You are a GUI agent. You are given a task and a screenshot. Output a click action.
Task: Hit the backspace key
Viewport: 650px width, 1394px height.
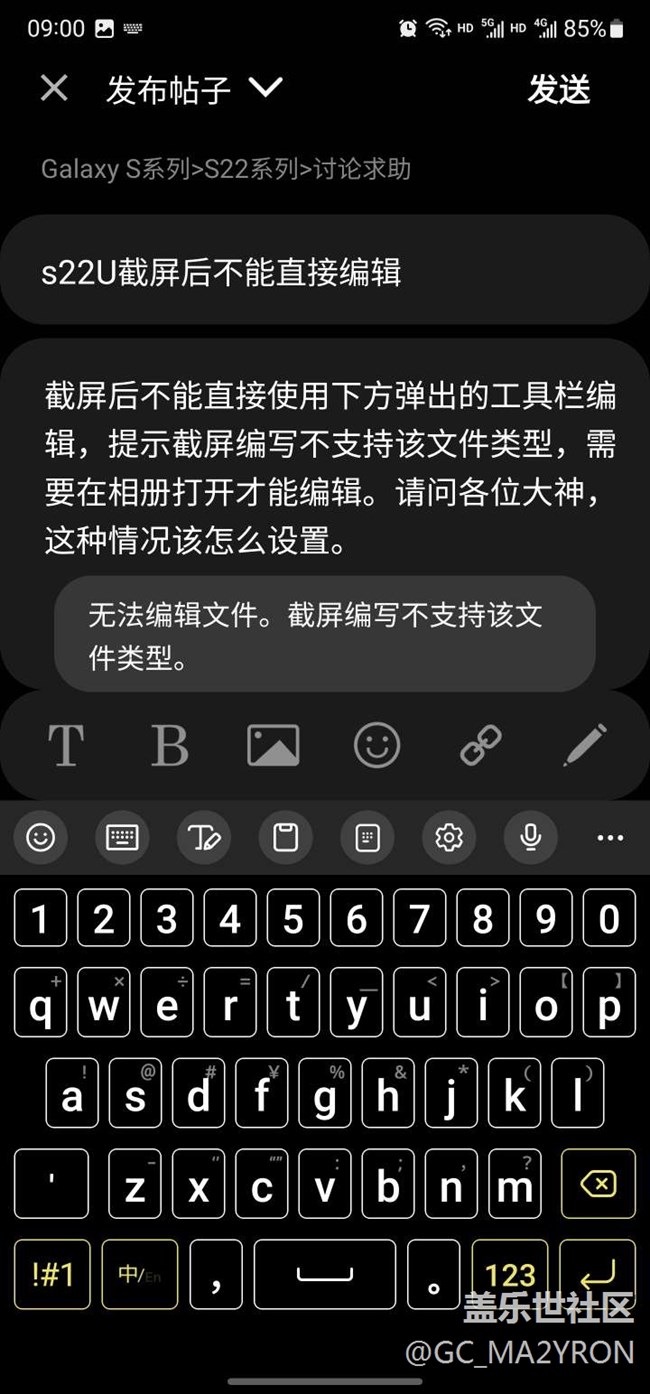(598, 1185)
